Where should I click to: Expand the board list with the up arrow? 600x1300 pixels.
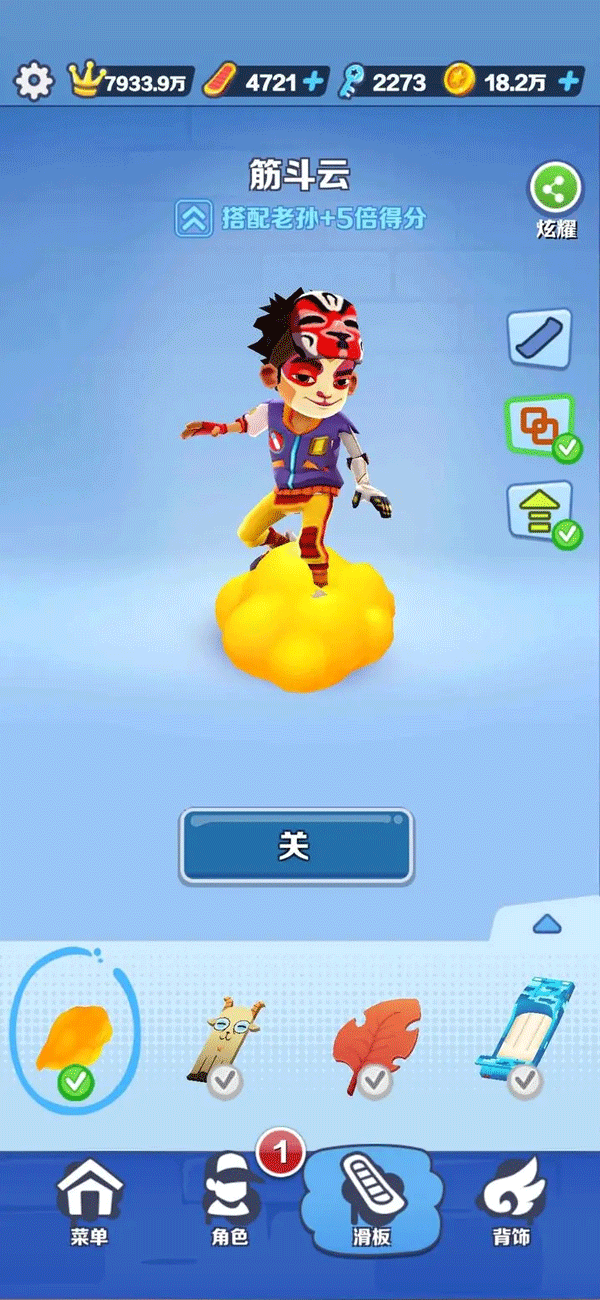click(x=547, y=924)
